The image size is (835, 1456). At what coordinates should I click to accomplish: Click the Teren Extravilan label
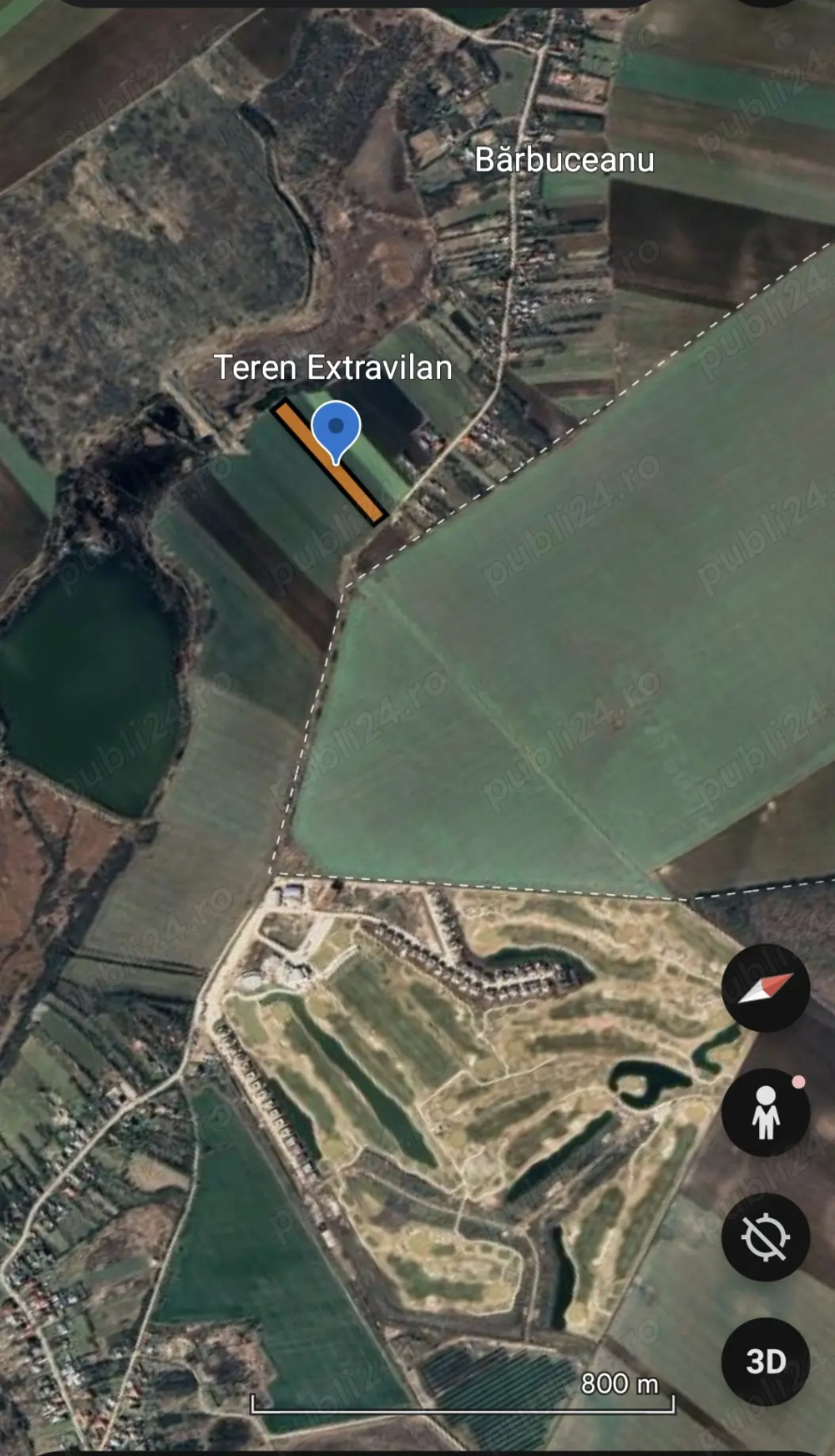click(334, 367)
